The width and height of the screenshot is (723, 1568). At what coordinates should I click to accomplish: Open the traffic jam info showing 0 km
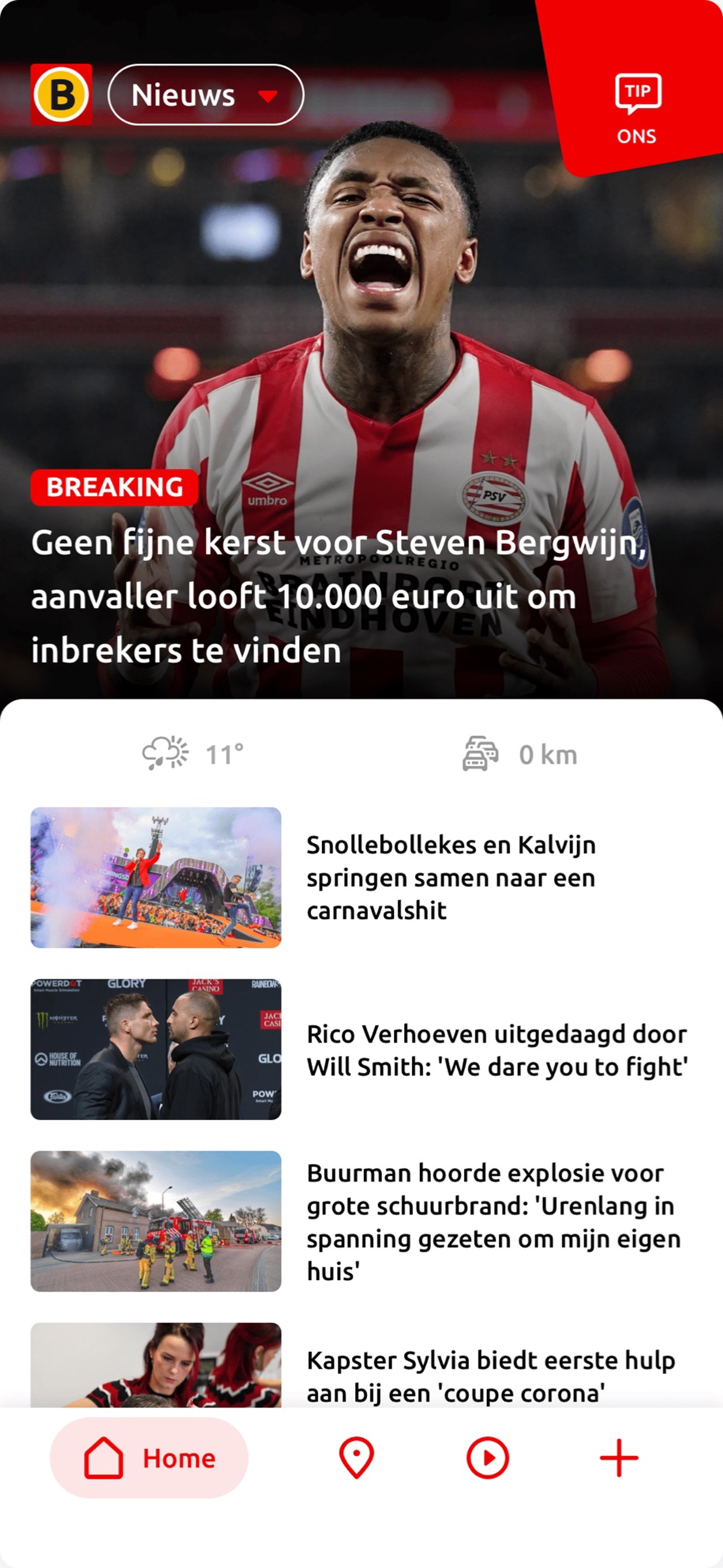point(520,754)
